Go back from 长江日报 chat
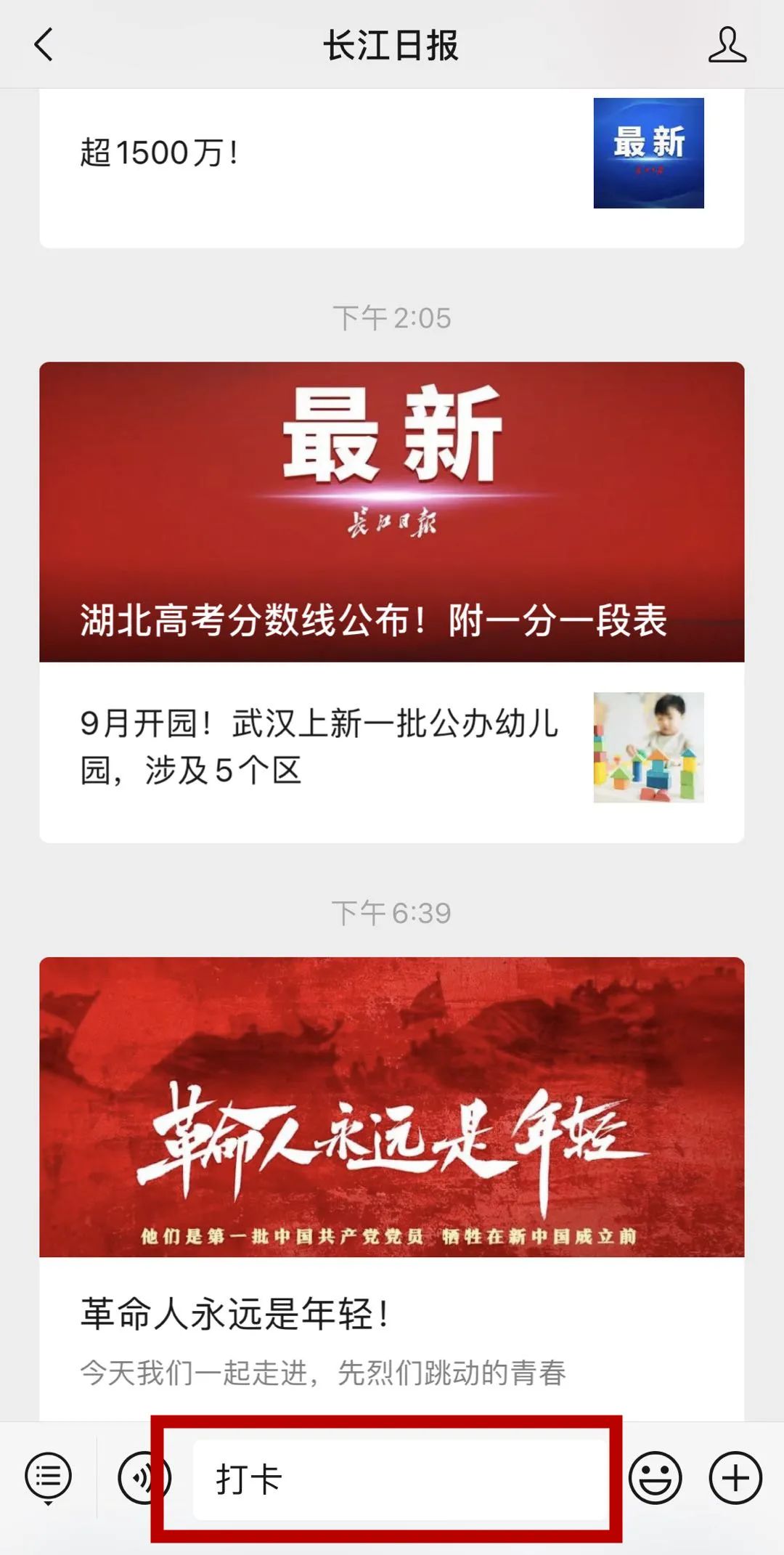Screen dimensions: 784x1555 44,45
